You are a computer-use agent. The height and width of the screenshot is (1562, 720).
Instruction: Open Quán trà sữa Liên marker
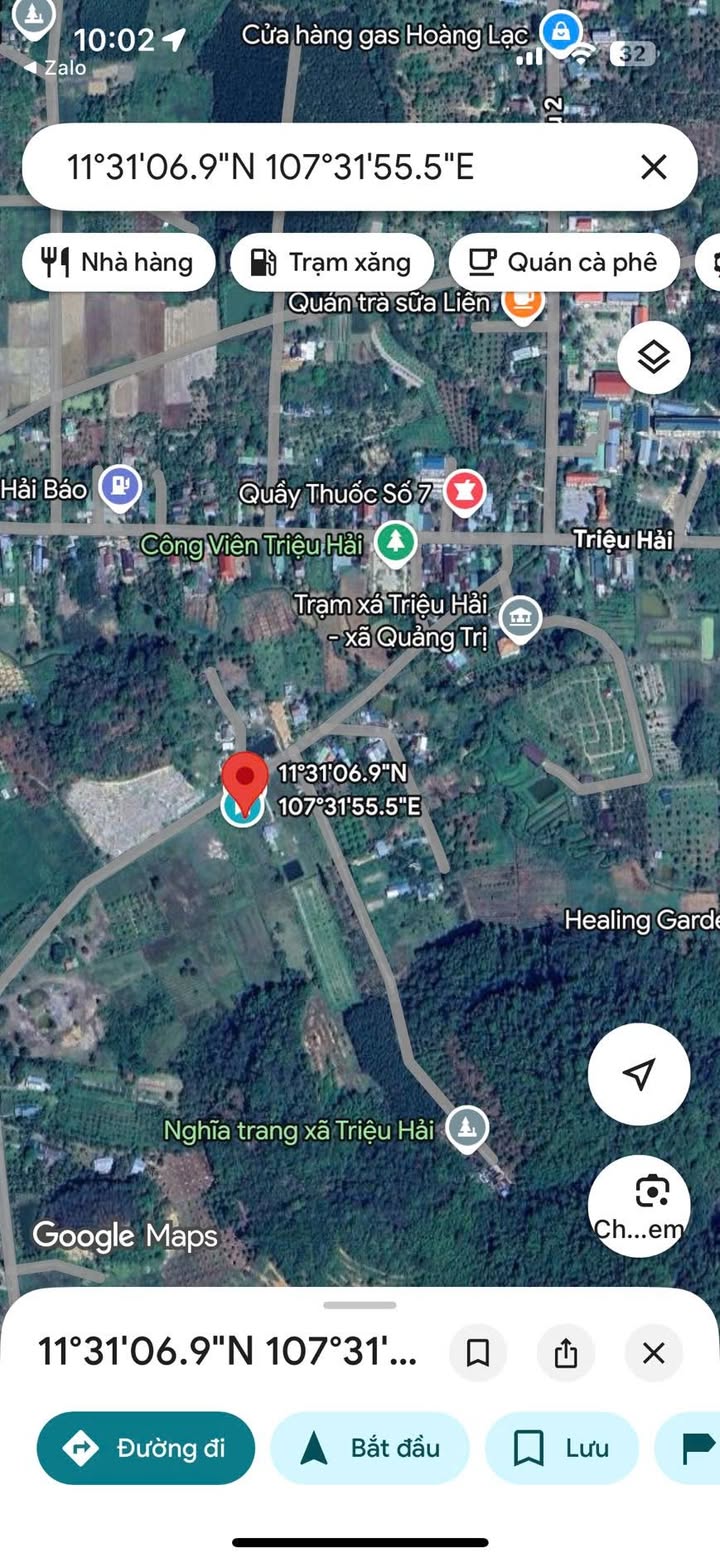pos(522,300)
